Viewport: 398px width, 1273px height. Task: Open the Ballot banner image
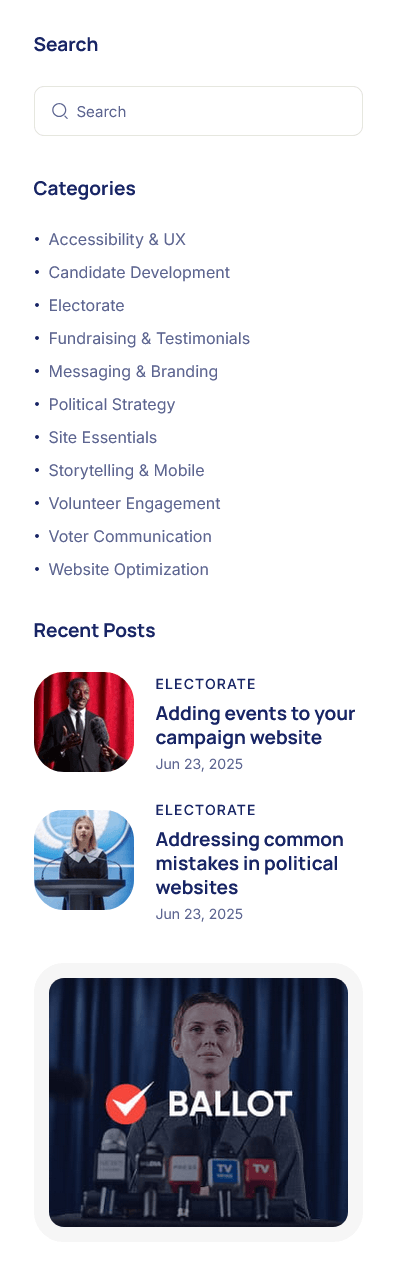click(198, 1102)
